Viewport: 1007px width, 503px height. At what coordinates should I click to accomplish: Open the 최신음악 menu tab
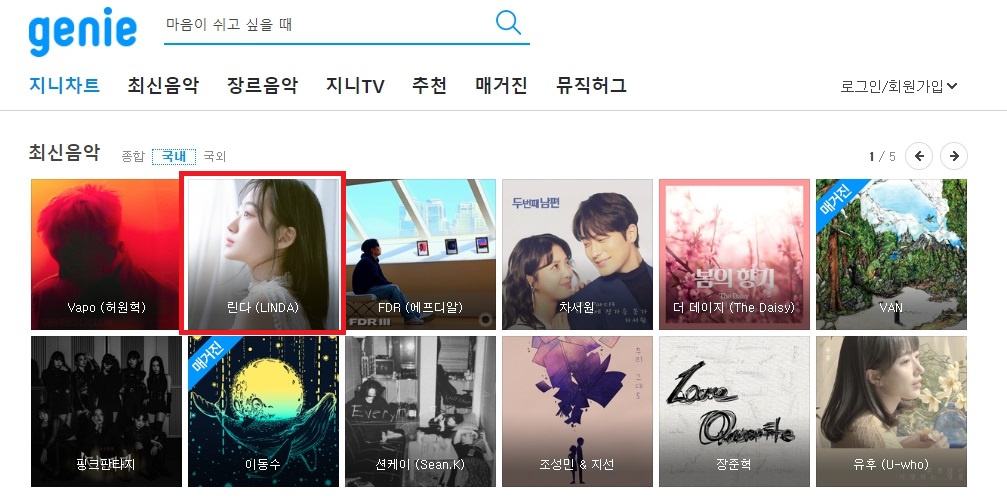pos(163,85)
